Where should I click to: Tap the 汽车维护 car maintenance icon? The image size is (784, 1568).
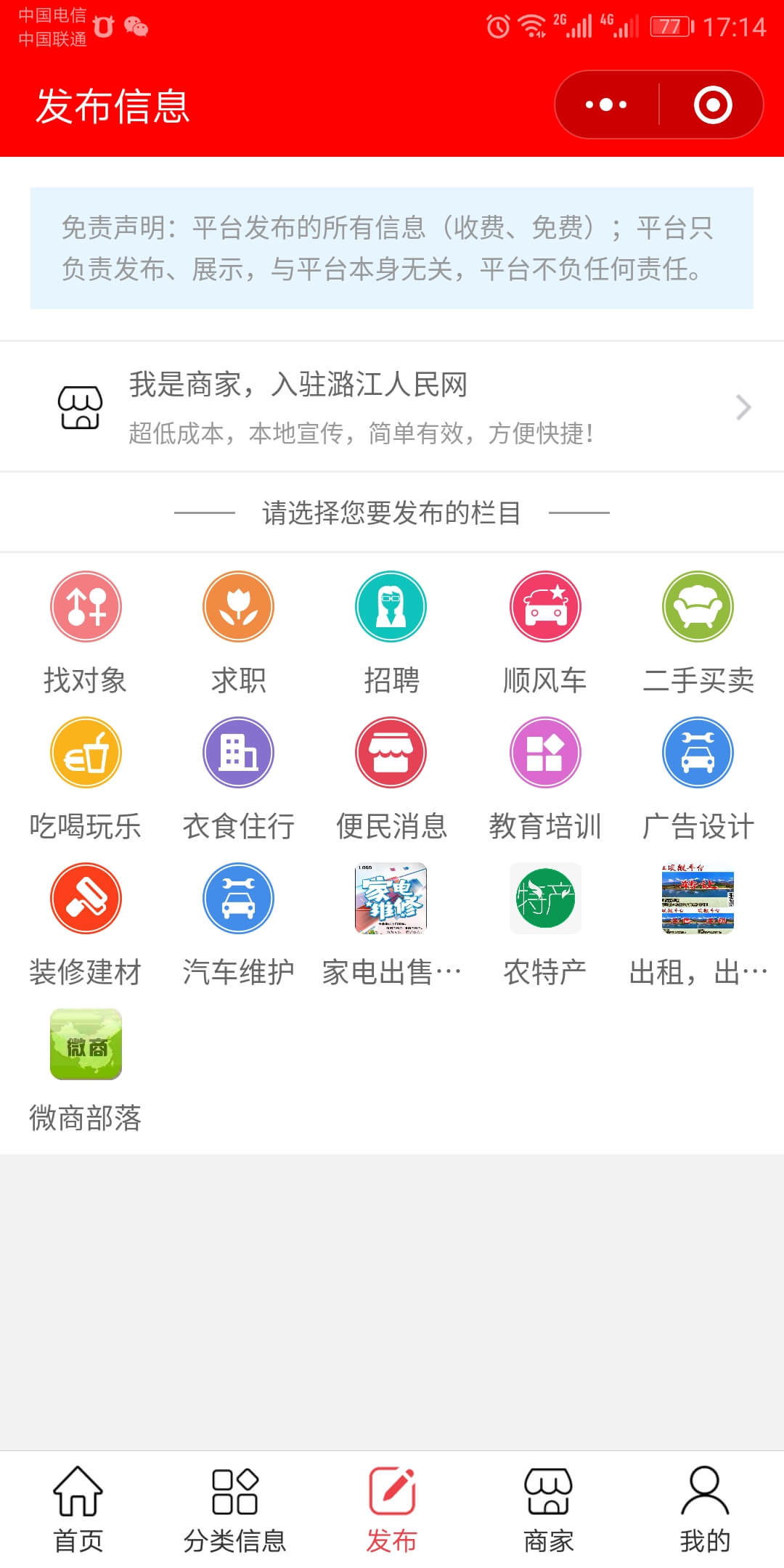(x=238, y=898)
